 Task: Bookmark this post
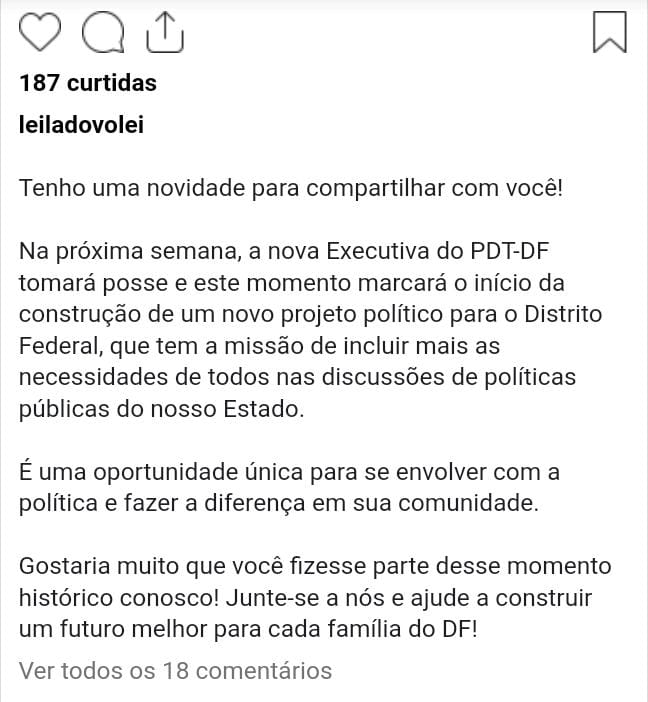609,32
